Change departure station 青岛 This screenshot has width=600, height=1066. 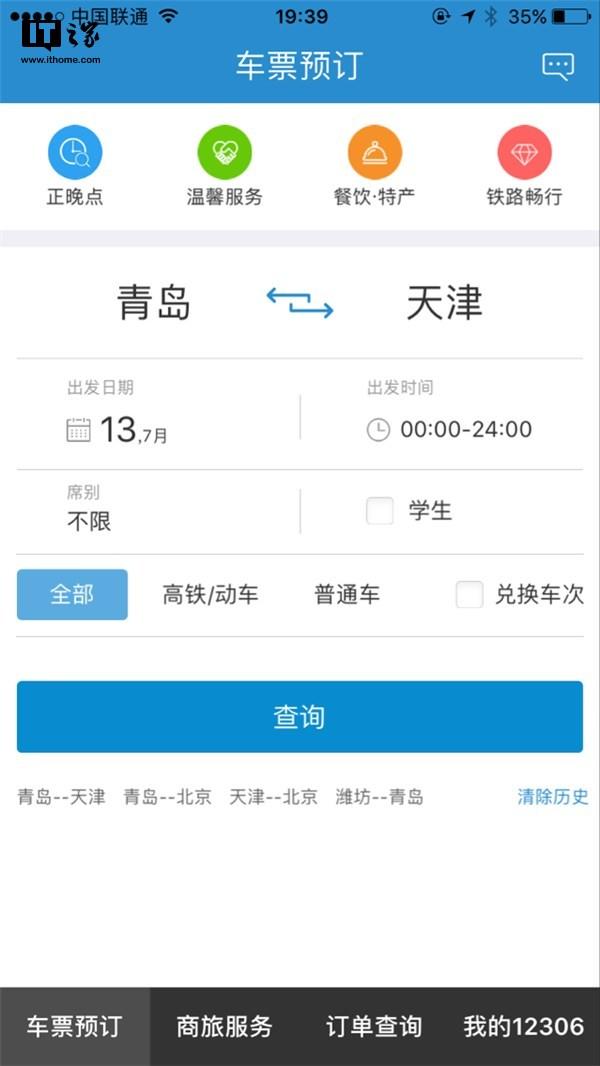(153, 302)
